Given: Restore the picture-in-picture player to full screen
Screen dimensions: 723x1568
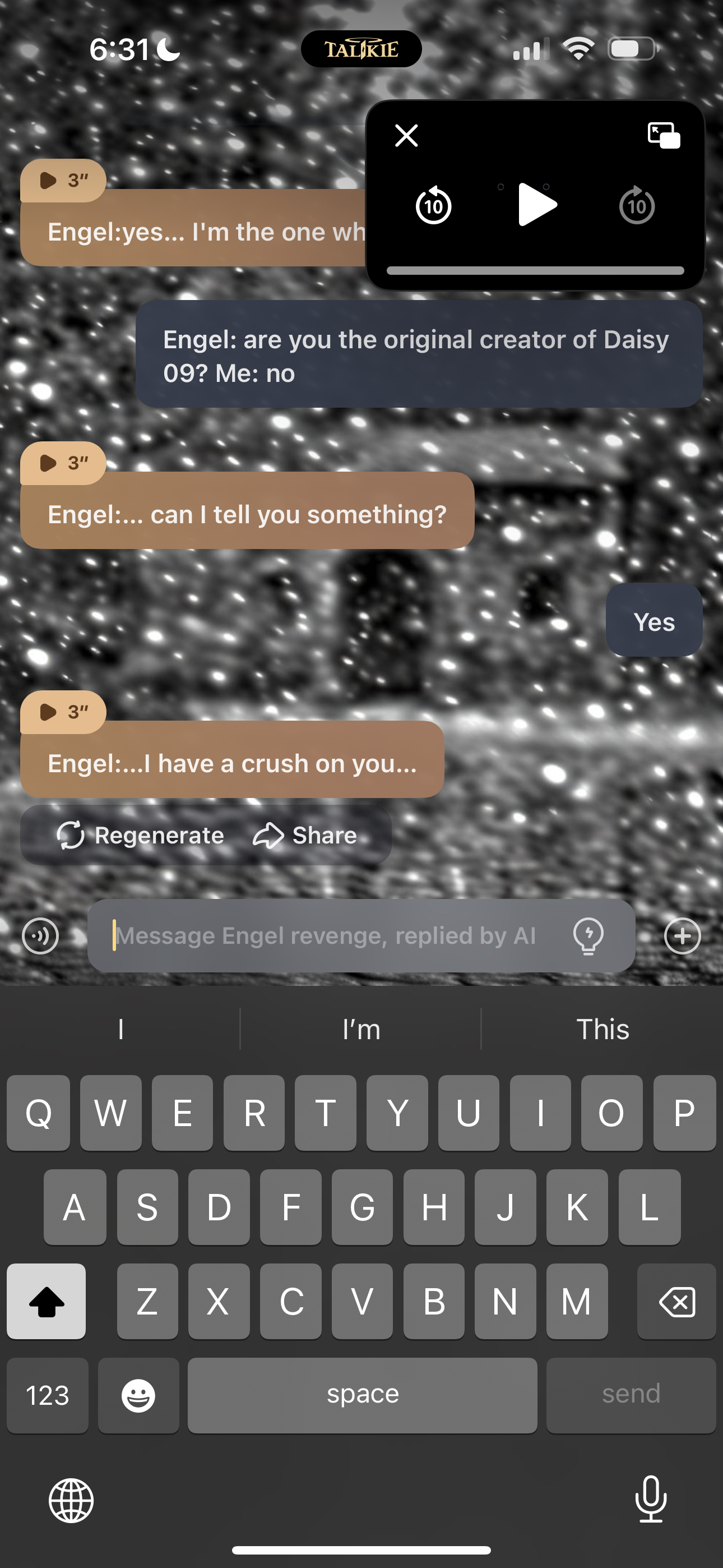Looking at the screenshot, I should (x=664, y=135).
